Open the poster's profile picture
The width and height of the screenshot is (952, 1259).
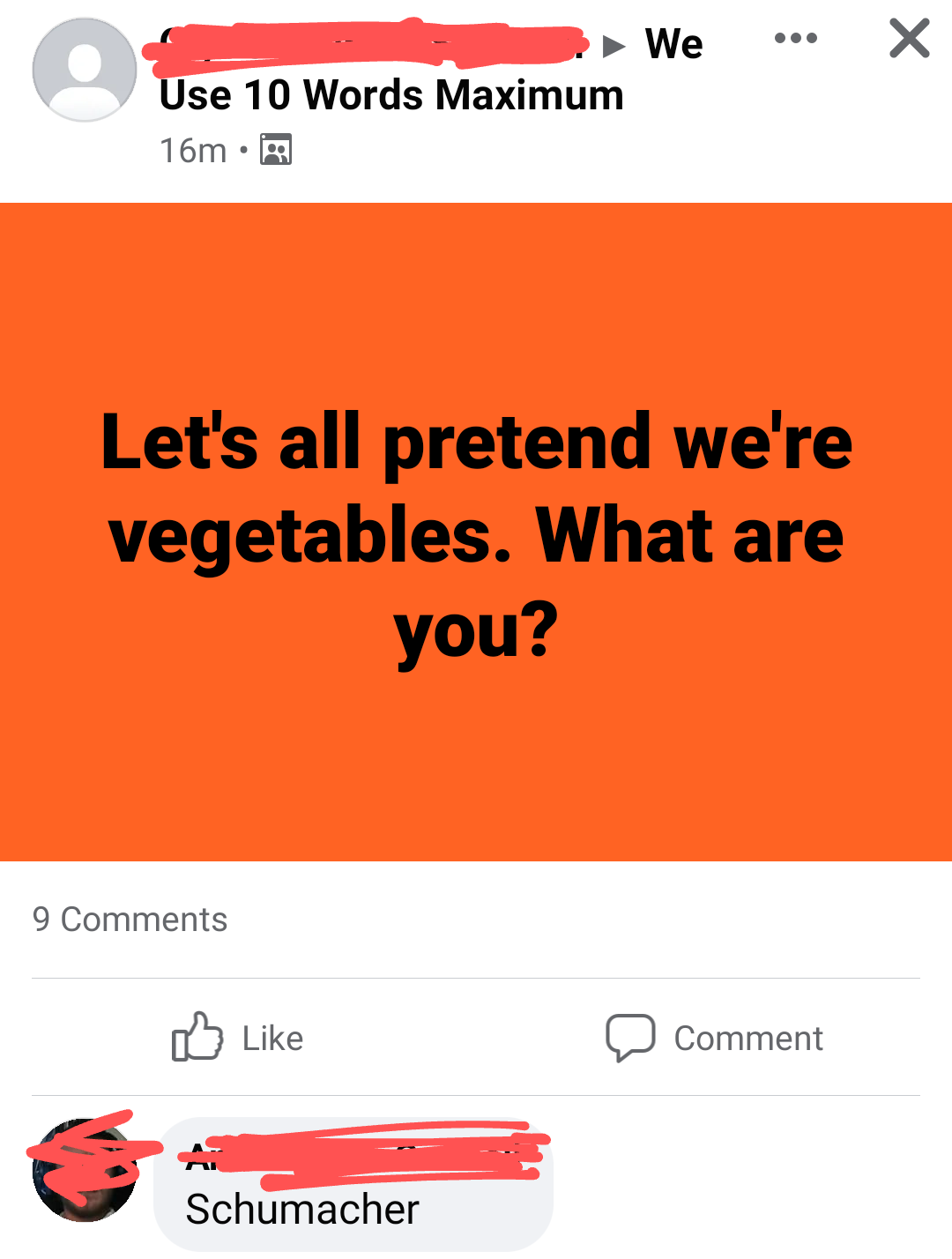[84, 70]
